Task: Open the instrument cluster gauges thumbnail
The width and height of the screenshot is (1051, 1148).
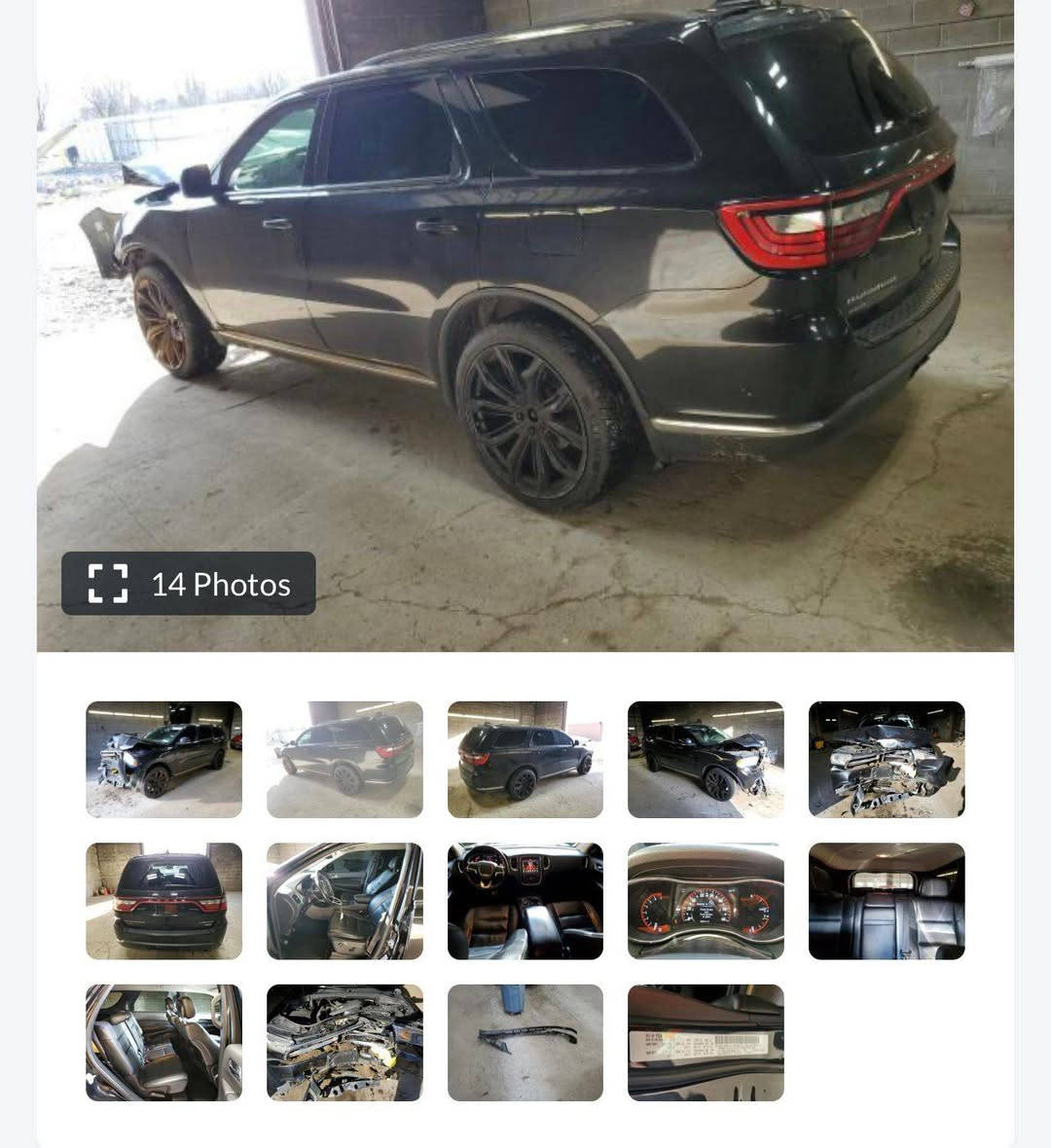Action: 706,901
